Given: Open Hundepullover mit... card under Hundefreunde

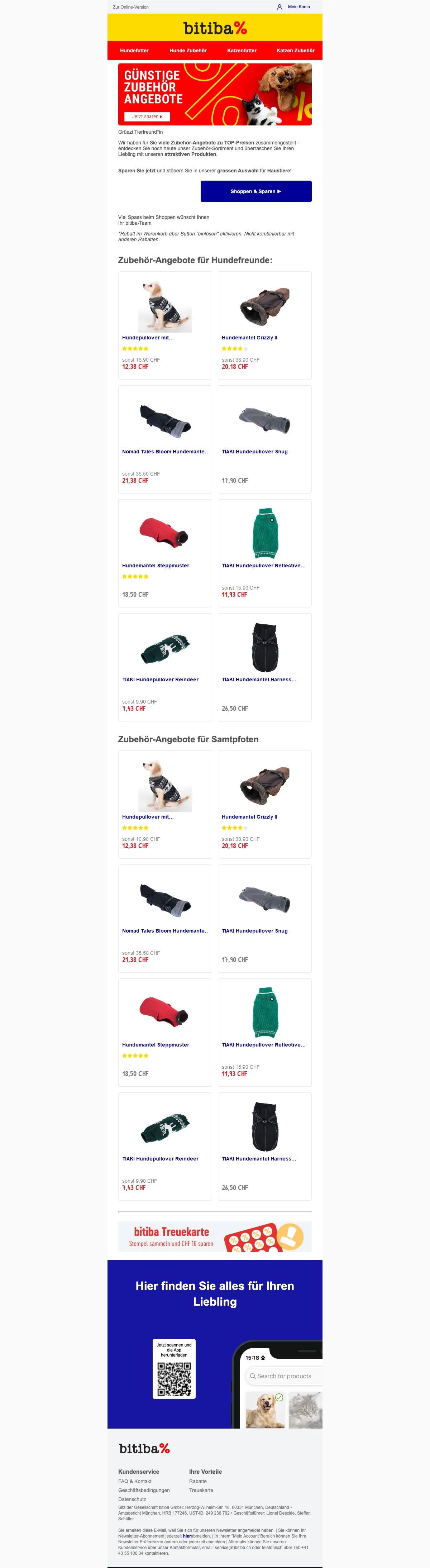Looking at the screenshot, I should click(165, 325).
